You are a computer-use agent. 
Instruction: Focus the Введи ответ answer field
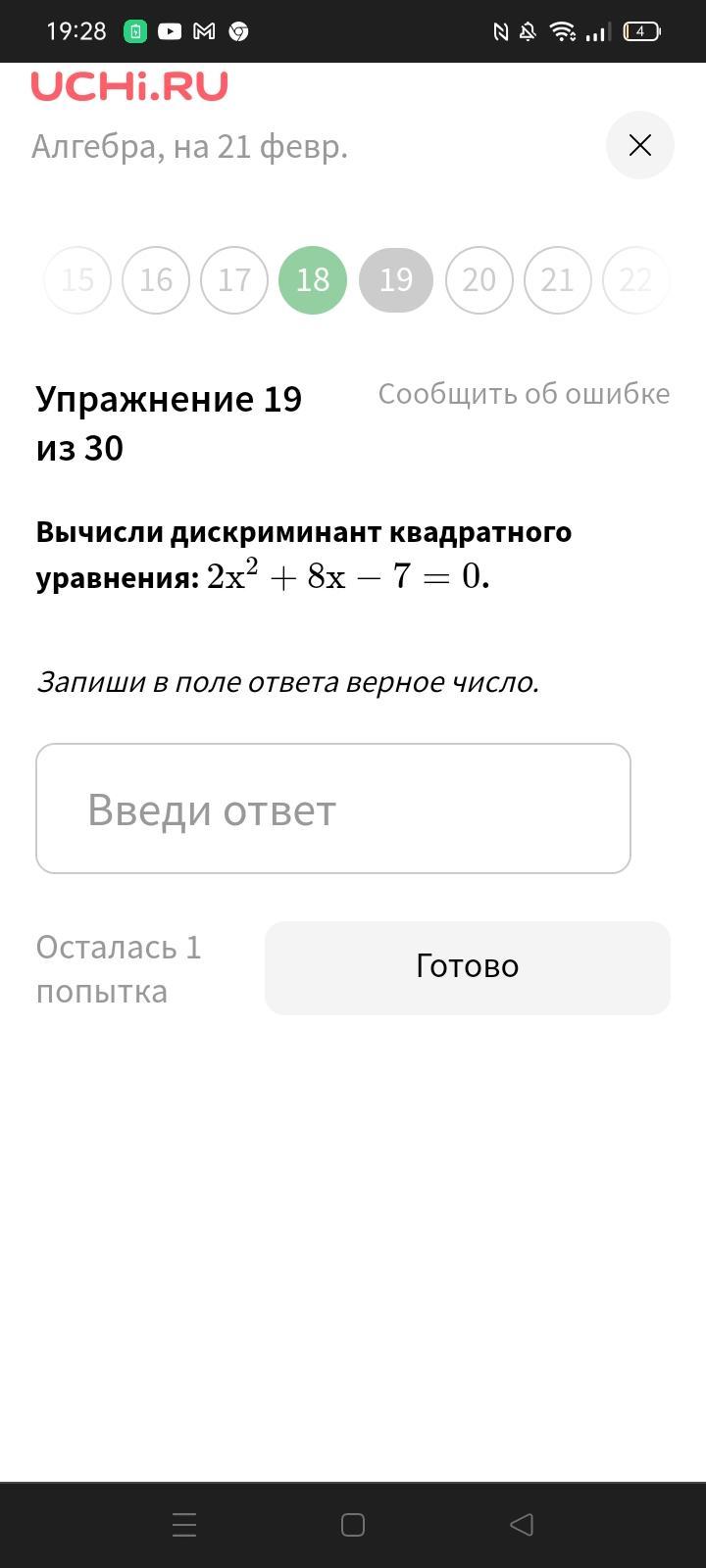point(333,808)
